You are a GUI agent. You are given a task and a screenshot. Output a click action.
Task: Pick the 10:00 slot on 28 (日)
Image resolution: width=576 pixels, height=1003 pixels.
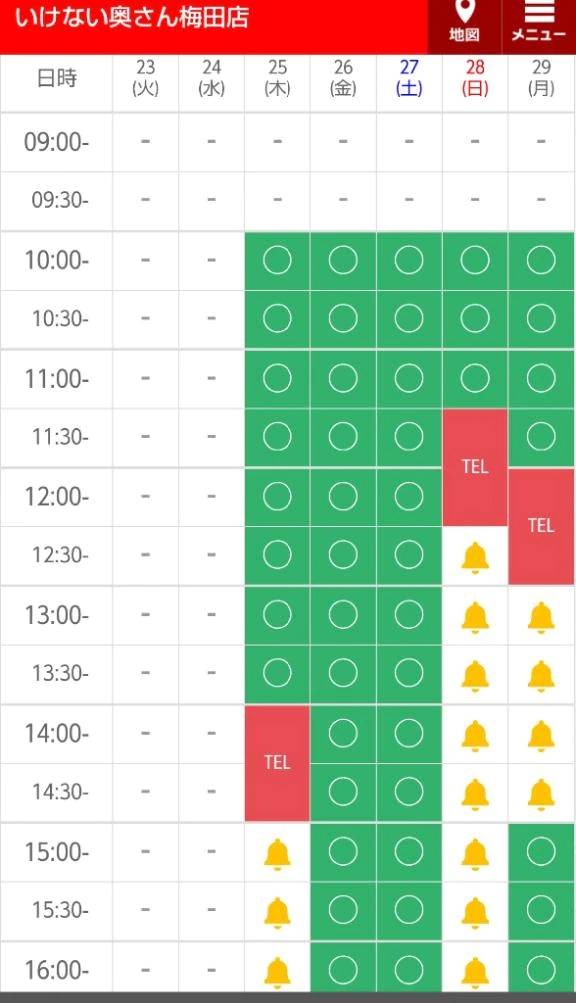coord(475,261)
